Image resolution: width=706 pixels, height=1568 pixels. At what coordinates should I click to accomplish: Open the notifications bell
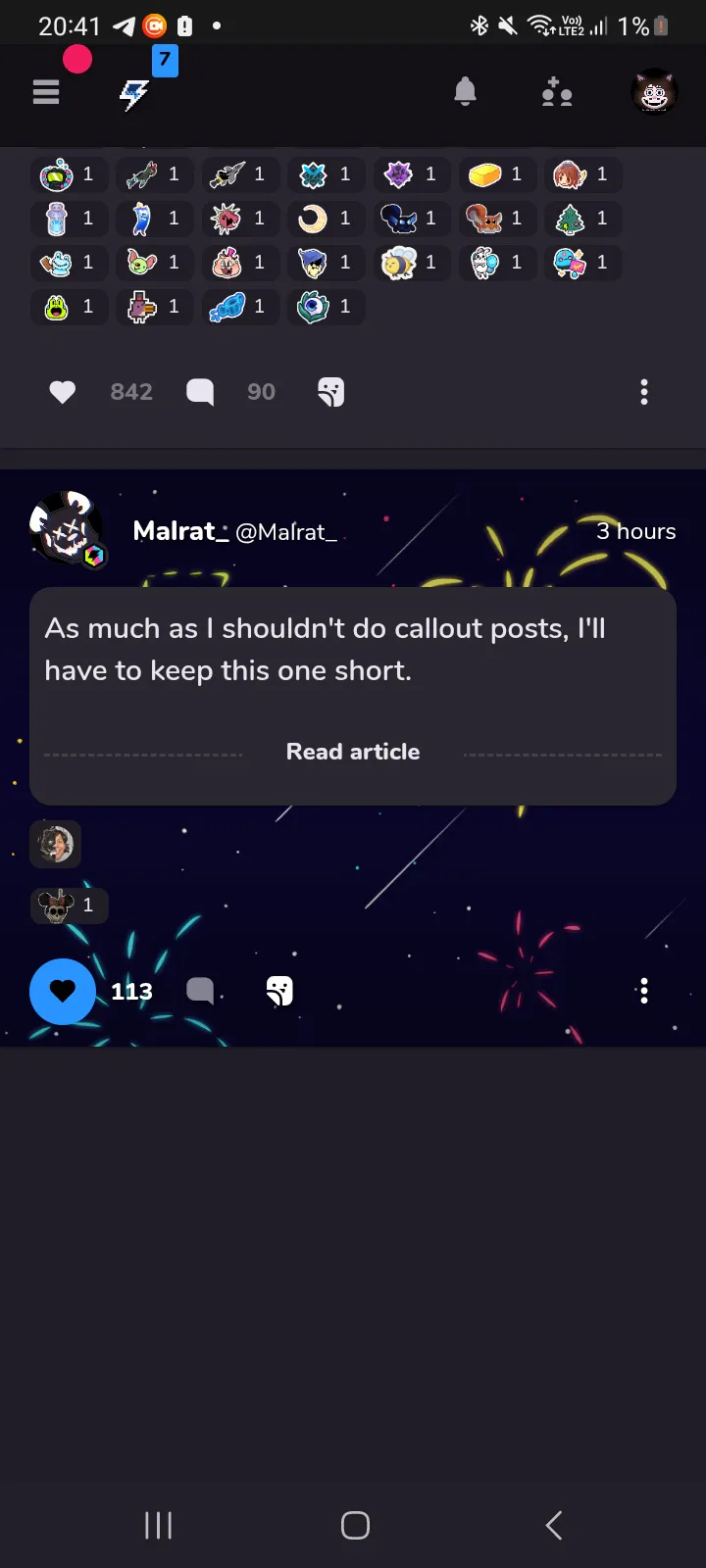pyautogui.click(x=465, y=92)
